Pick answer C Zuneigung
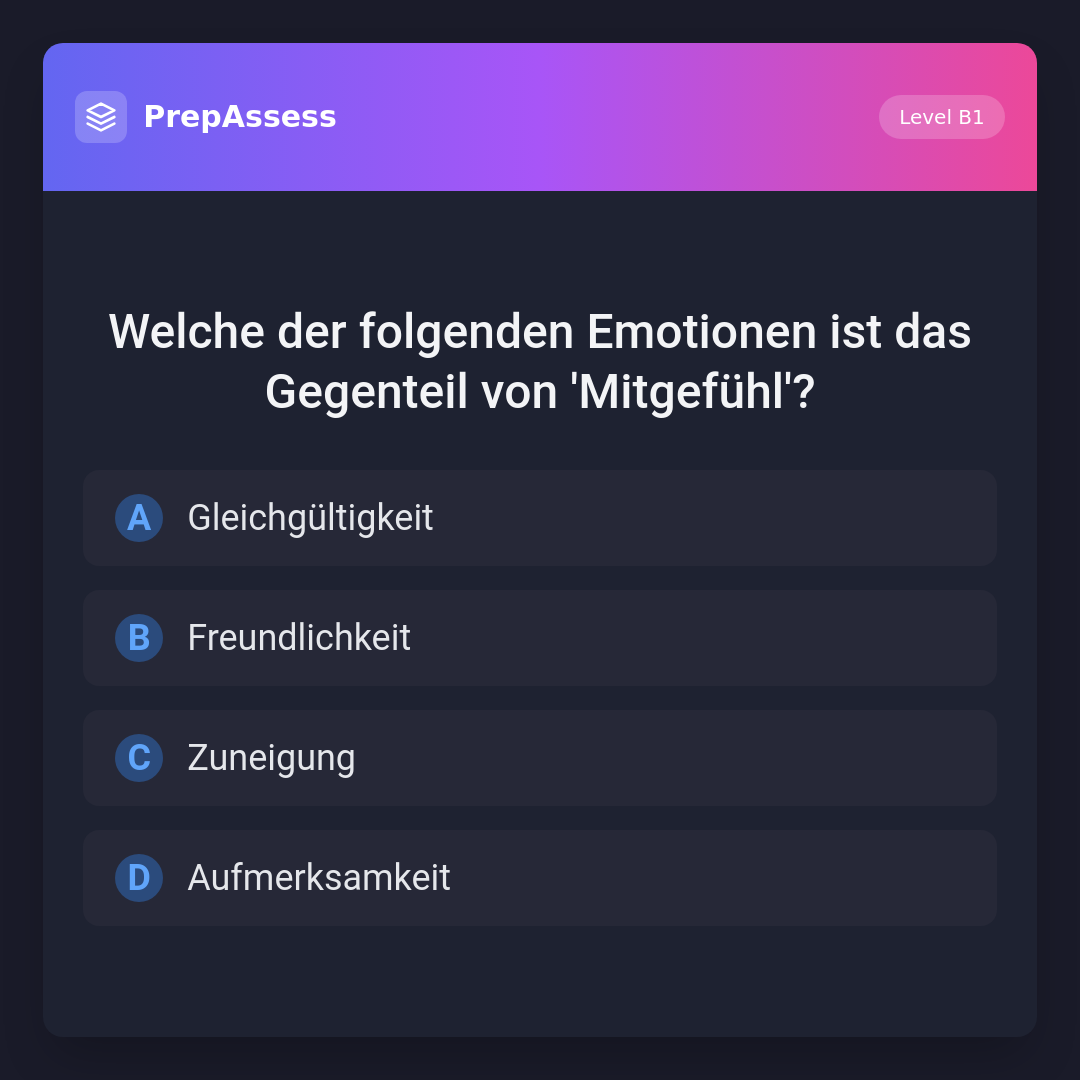 (x=539, y=758)
